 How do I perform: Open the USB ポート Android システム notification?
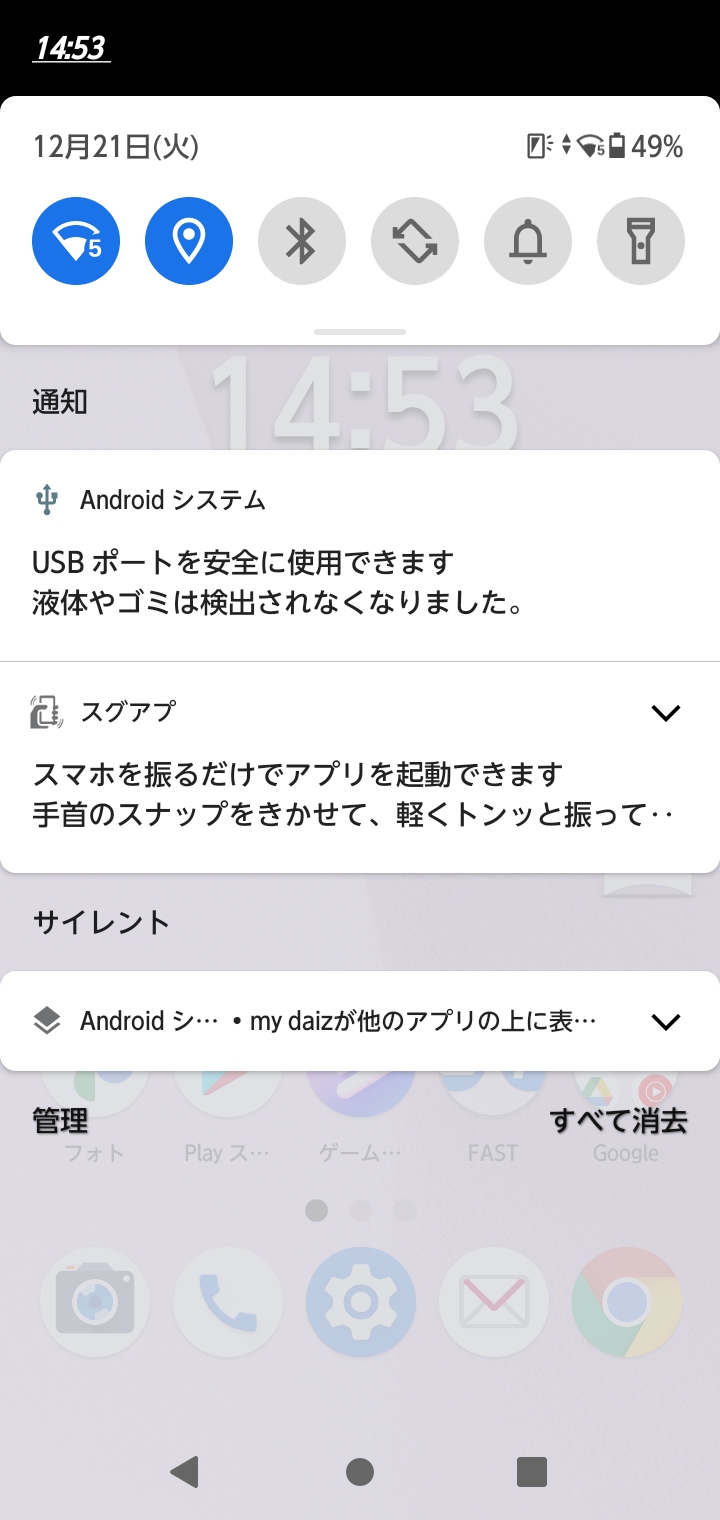coord(360,555)
